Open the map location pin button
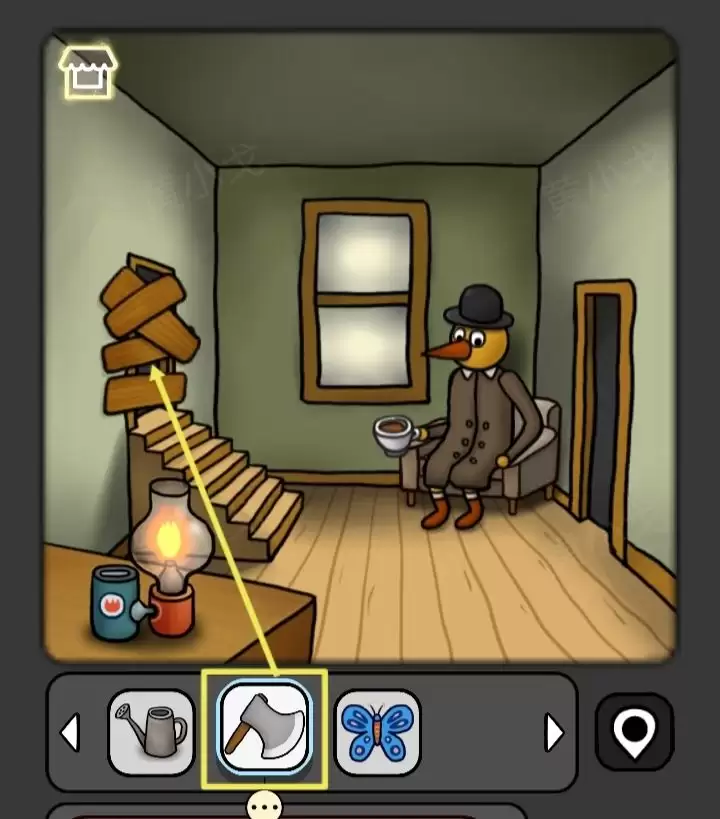Image resolution: width=720 pixels, height=819 pixels. [634, 732]
